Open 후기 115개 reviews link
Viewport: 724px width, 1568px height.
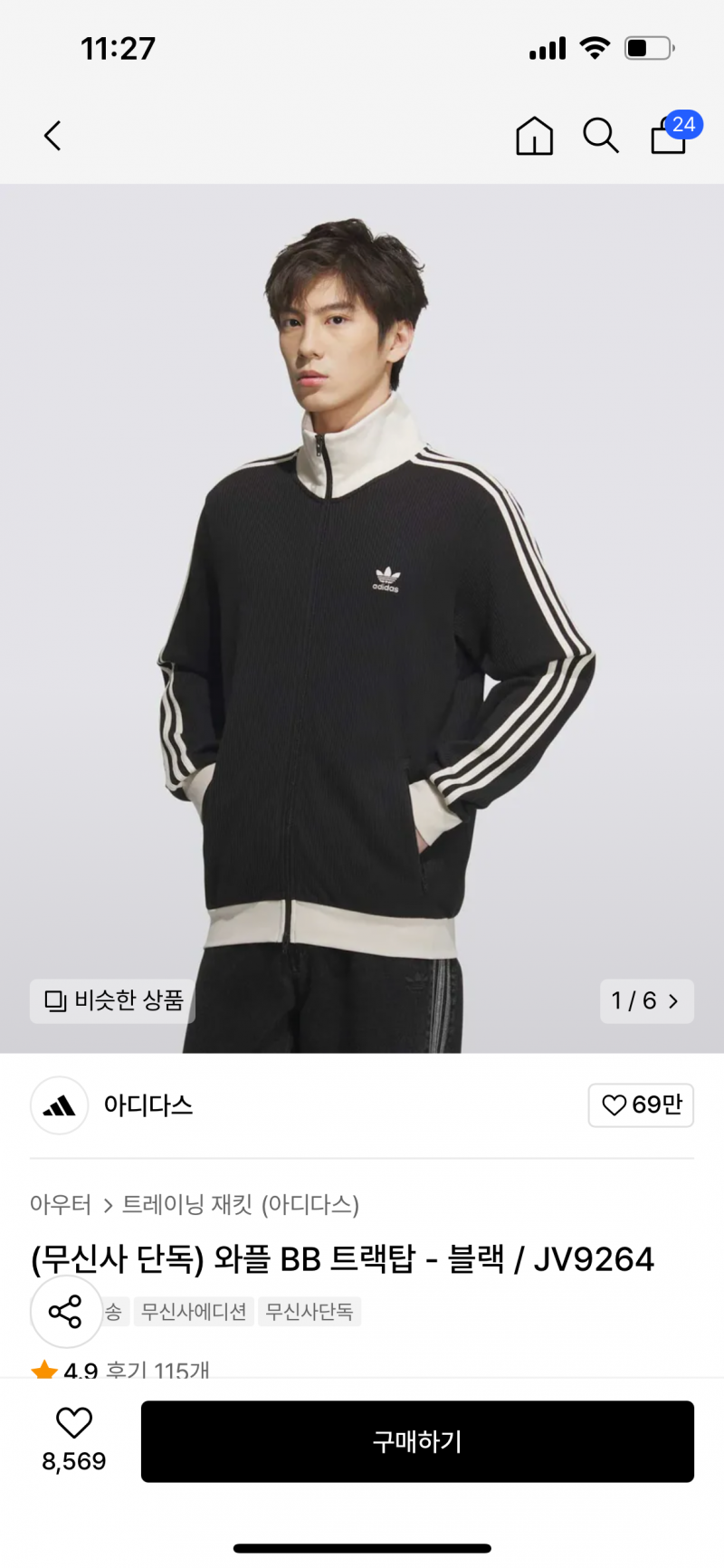(x=156, y=1370)
